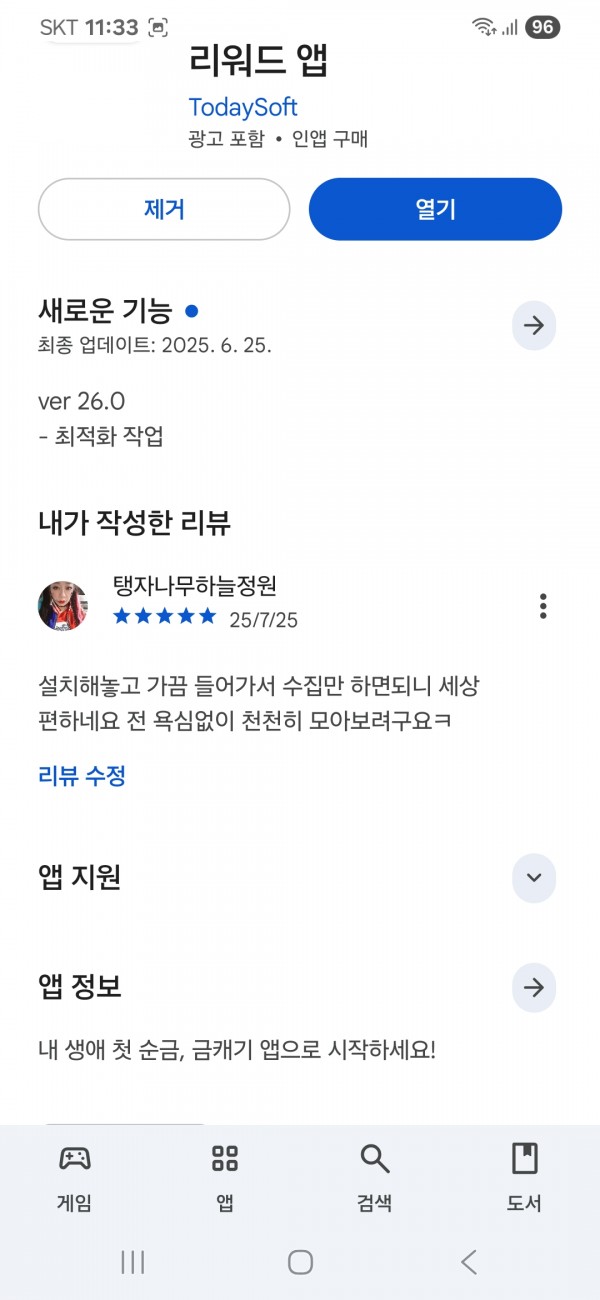
Task: Tap the 제거 uninstall button
Action: click(x=164, y=209)
